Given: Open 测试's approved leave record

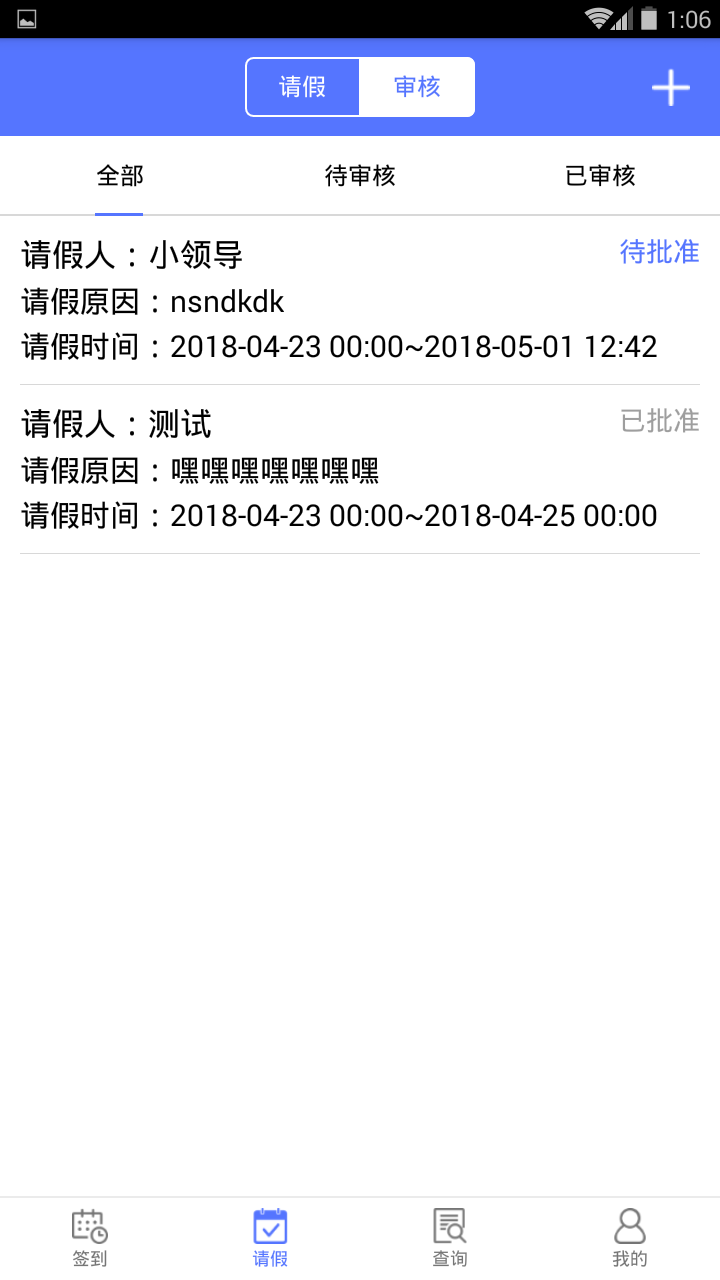Looking at the screenshot, I should coord(300,470).
